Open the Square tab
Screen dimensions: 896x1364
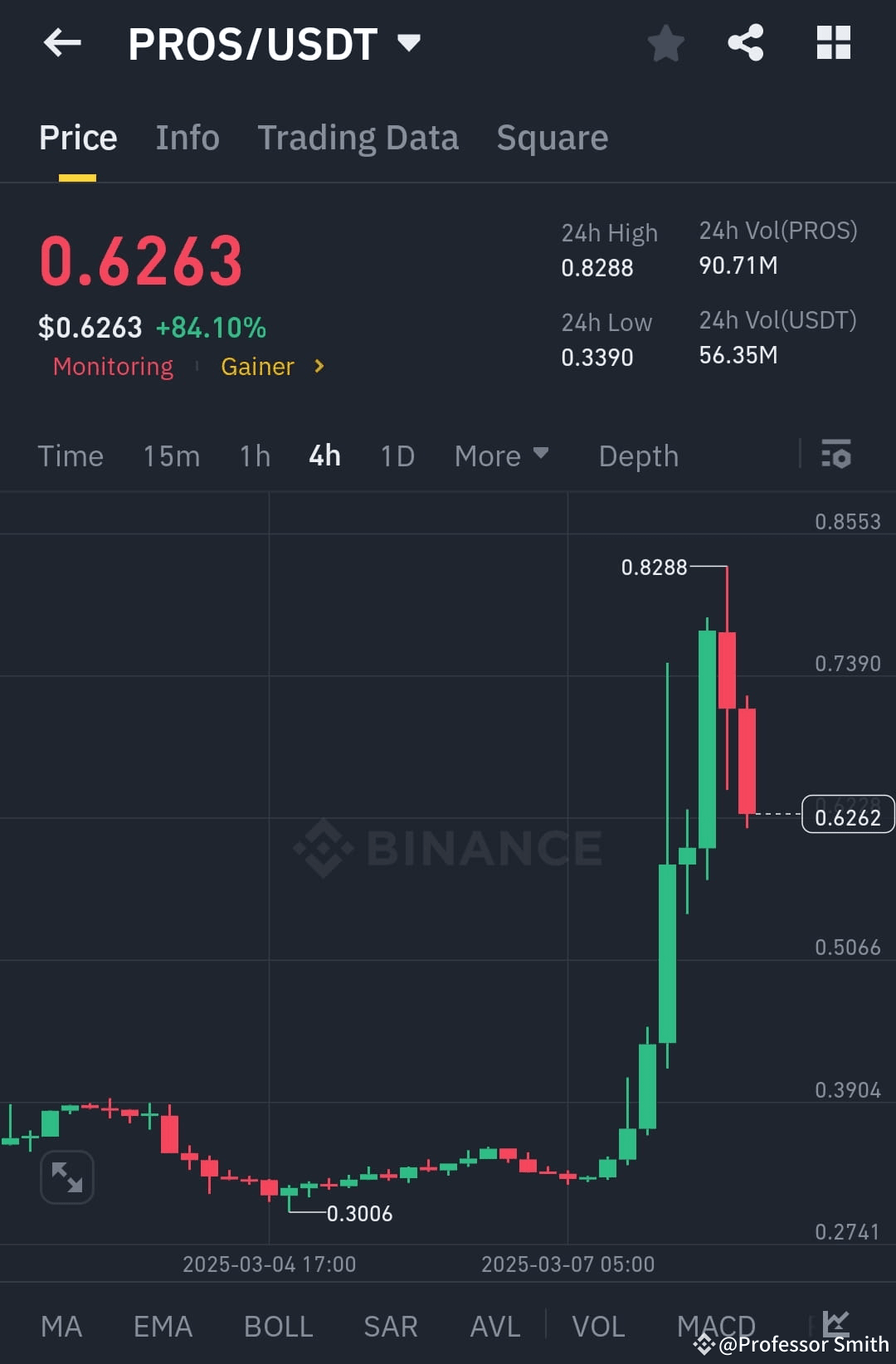(552, 137)
